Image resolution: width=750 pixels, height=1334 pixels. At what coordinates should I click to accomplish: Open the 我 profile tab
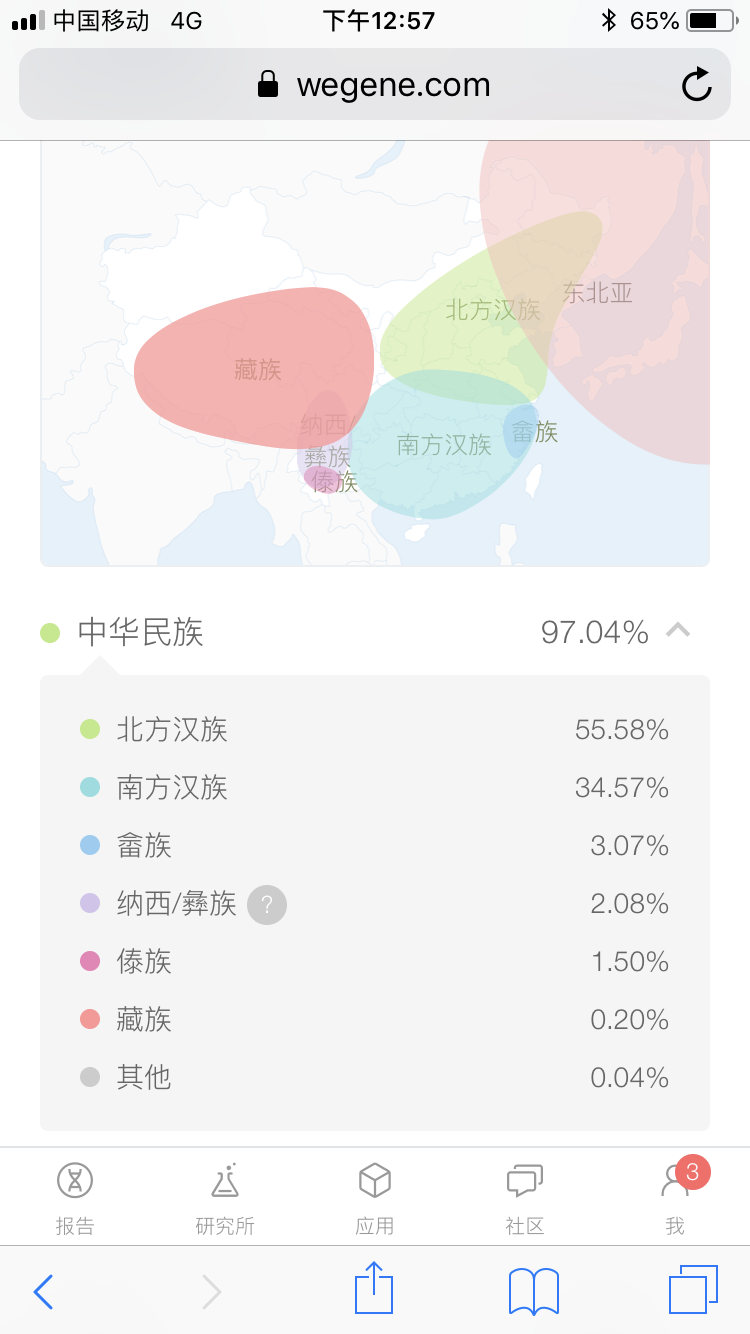[675, 1198]
